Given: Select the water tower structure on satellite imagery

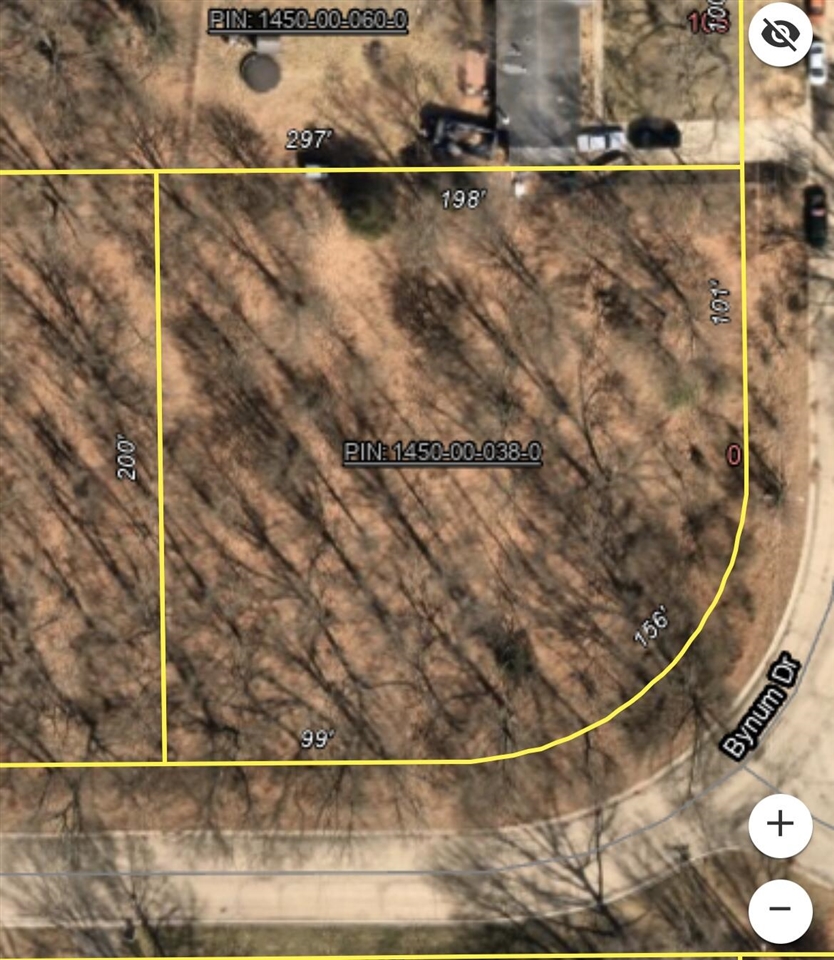Looking at the screenshot, I should 258,72.
